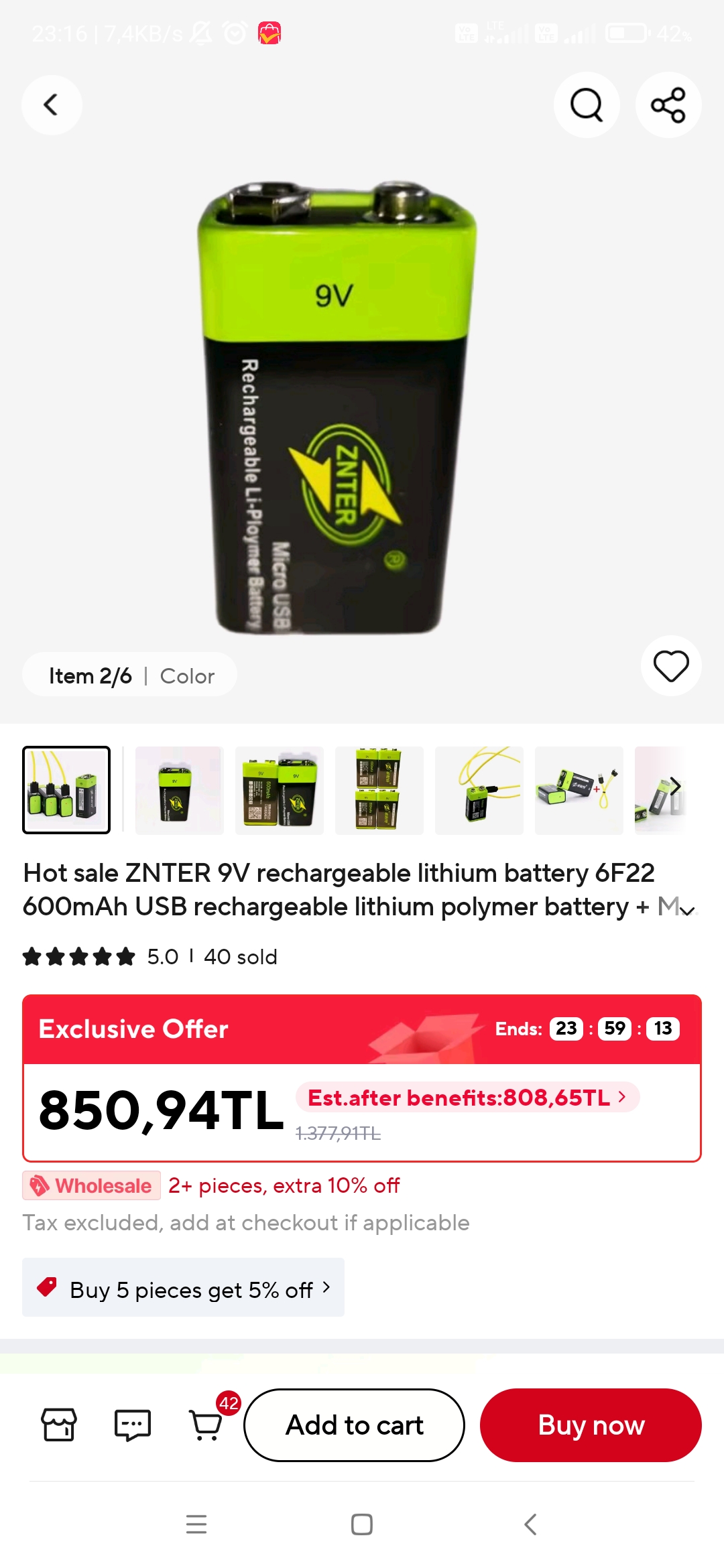Viewport: 724px width, 1568px height.
Task: Open recent apps from the navigation bar
Action: click(196, 1524)
